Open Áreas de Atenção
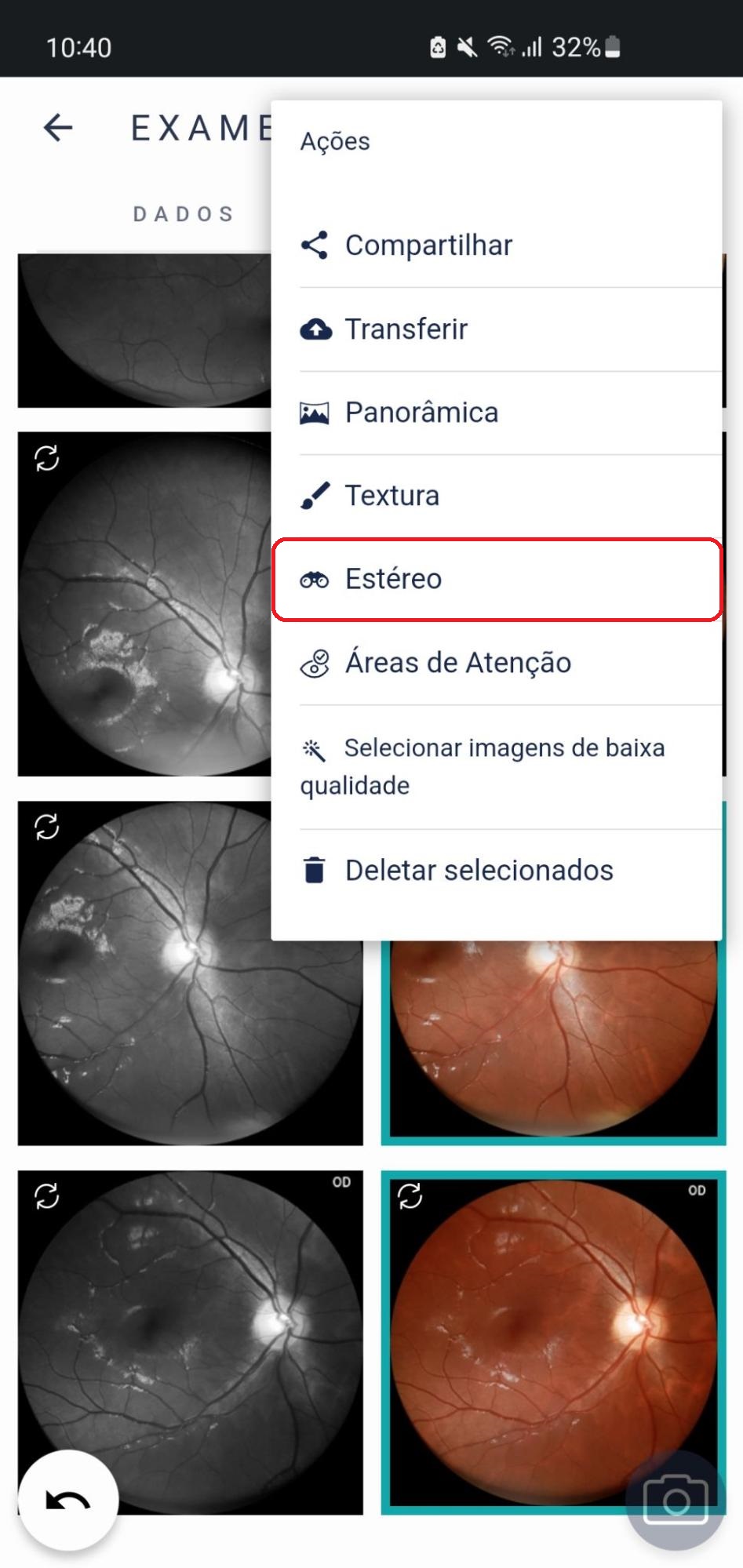Viewport: 743px width, 1568px height. pyautogui.click(x=497, y=663)
